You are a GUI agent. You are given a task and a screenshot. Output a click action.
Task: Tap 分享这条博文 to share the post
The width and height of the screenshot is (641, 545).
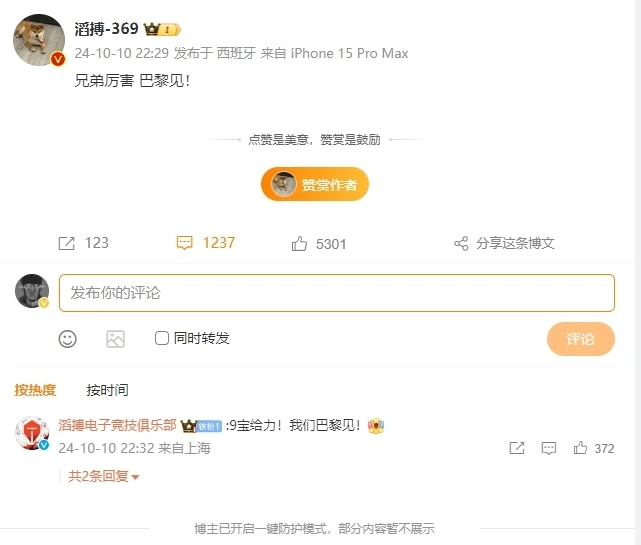click(505, 243)
